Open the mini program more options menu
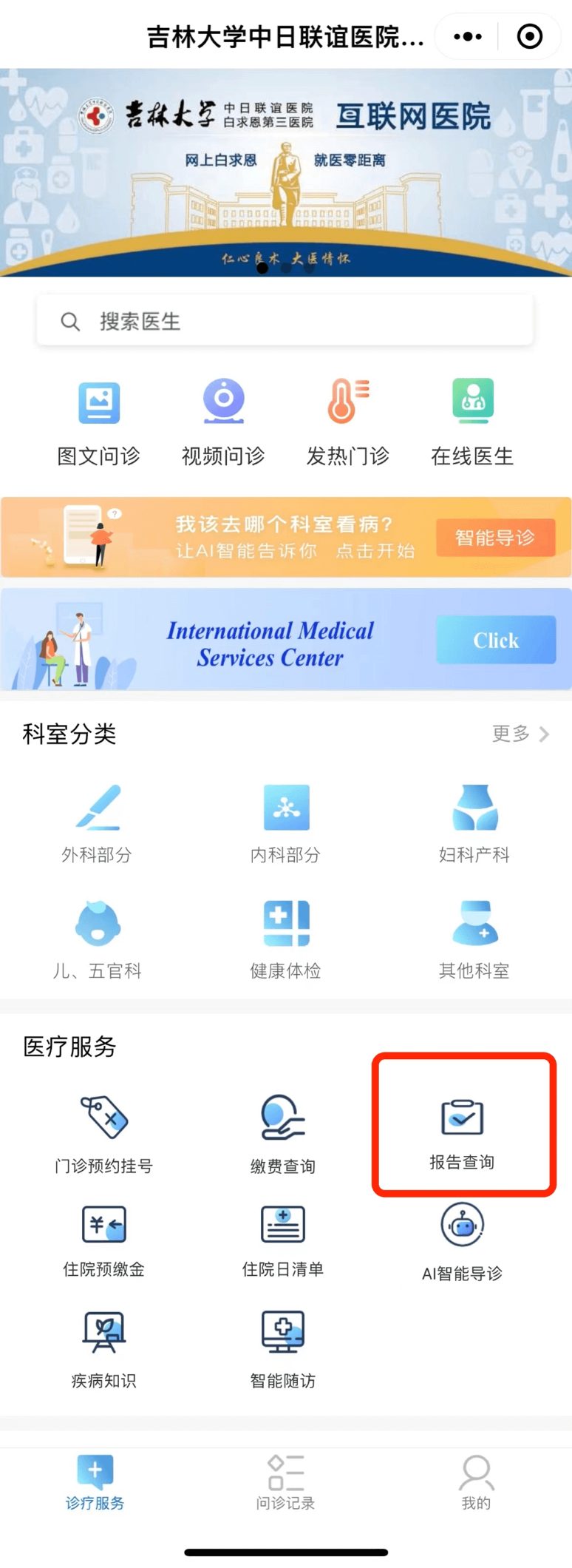572x1568 pixels. coord(468,36)
